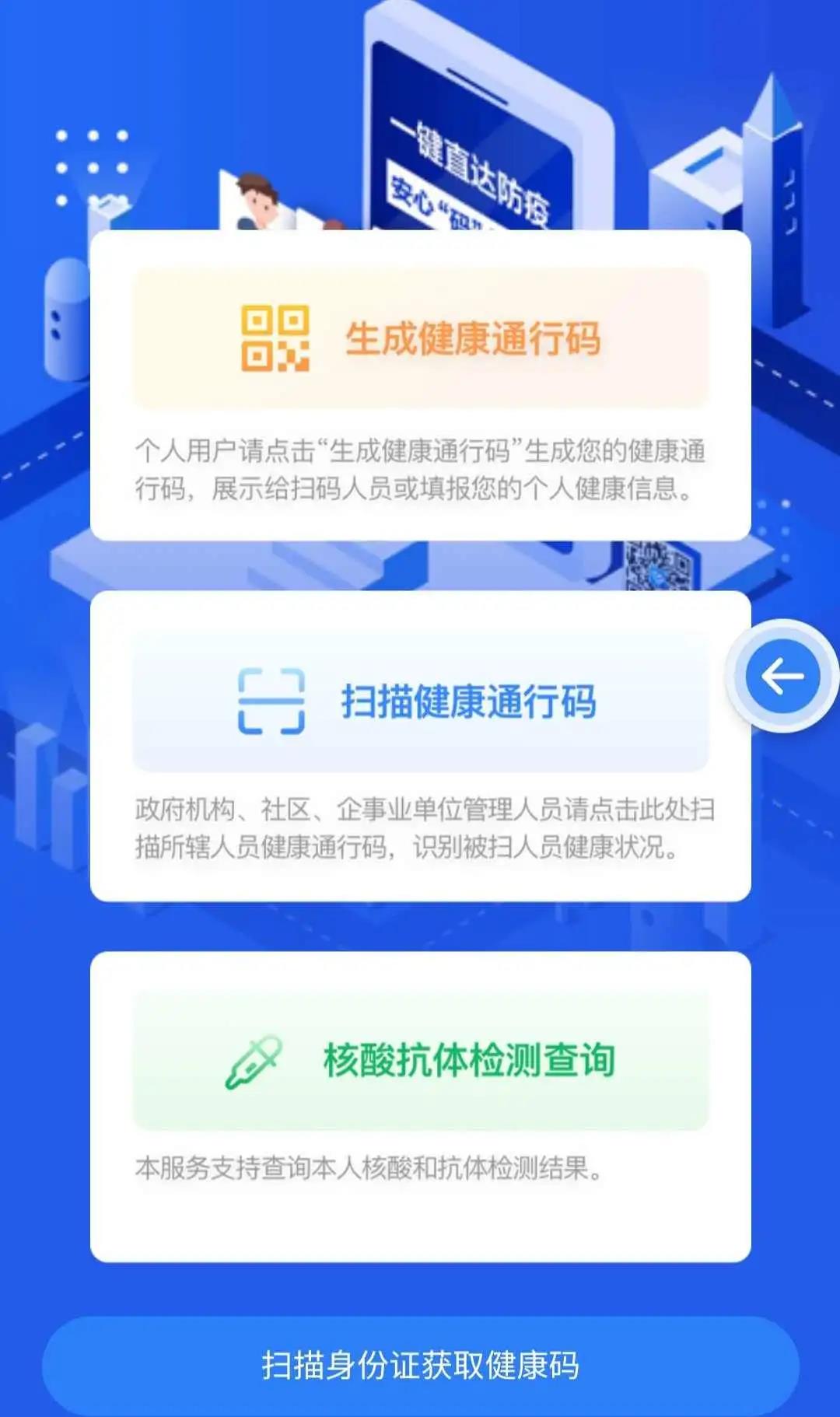Open 扫描健康通行码 scanner

(421, 702)
